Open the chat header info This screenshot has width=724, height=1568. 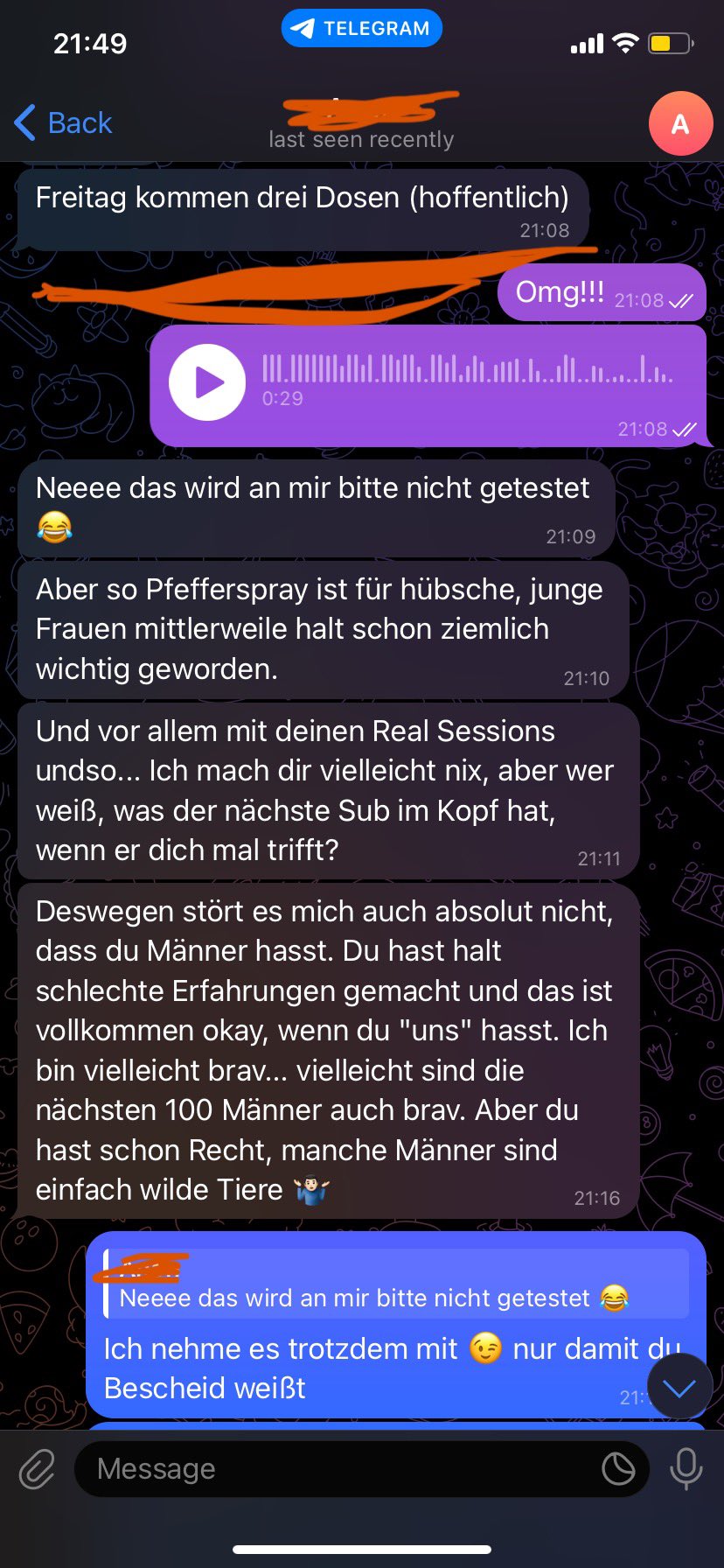coord(362,122)
